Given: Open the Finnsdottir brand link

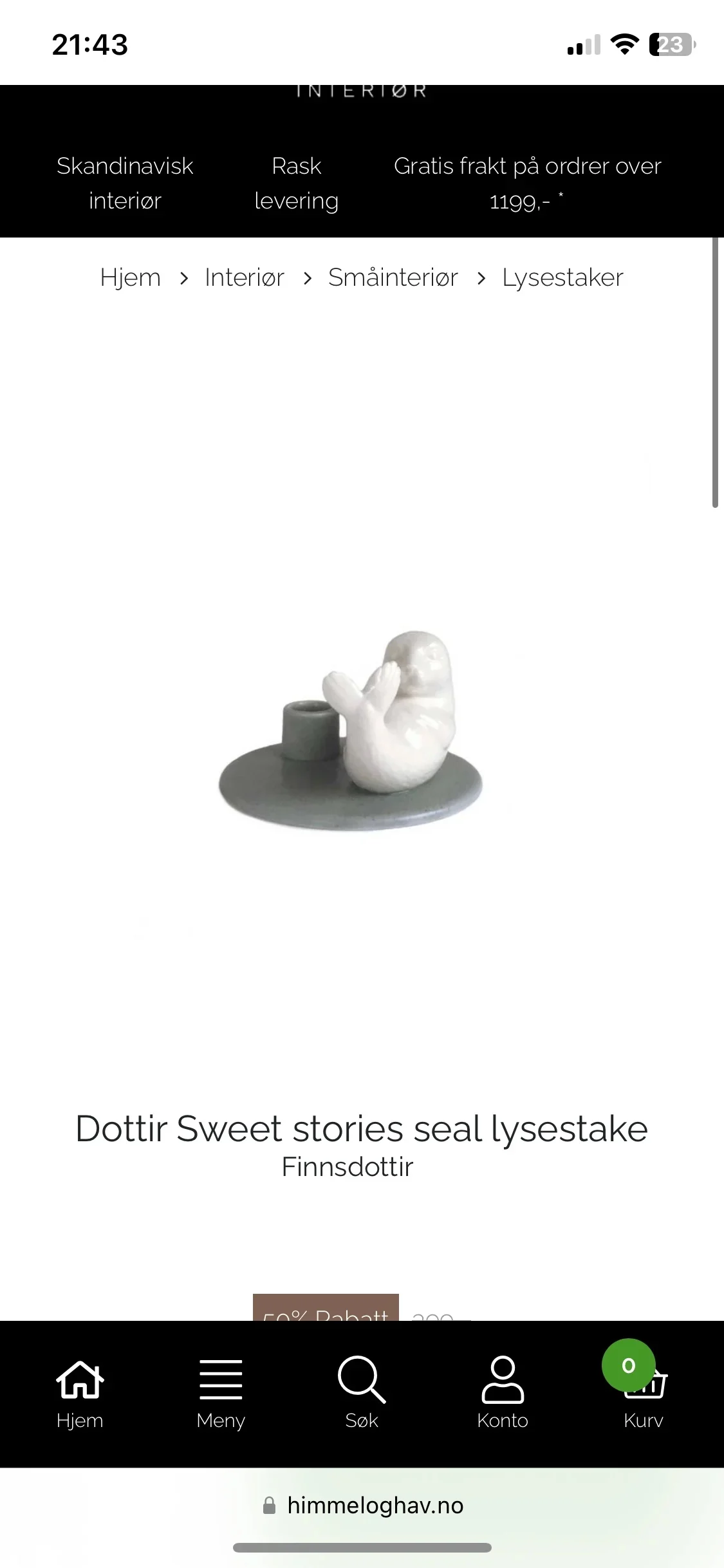Looking at the screenshot, I should click(x=348, y=1166).
